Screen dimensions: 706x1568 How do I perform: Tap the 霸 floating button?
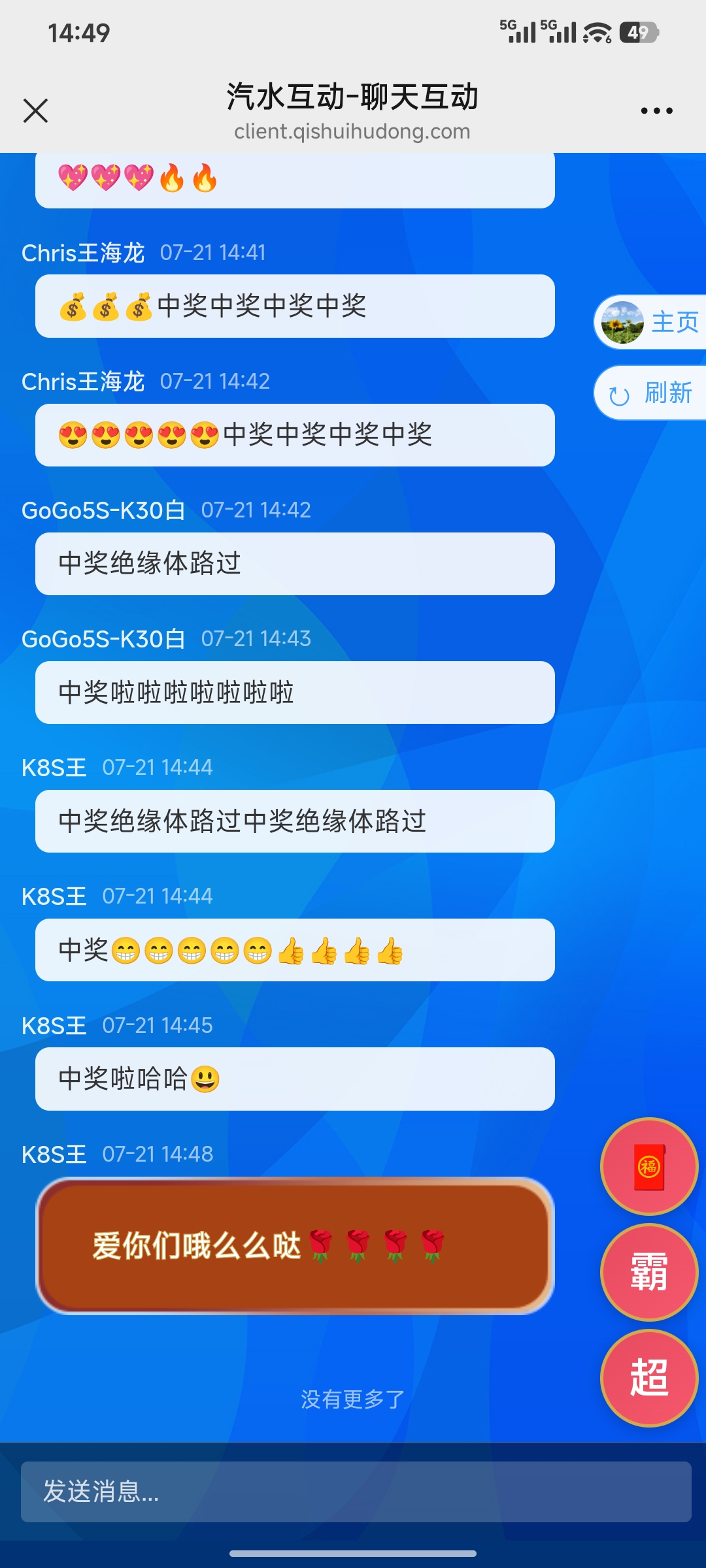(x=649, y=1272)
